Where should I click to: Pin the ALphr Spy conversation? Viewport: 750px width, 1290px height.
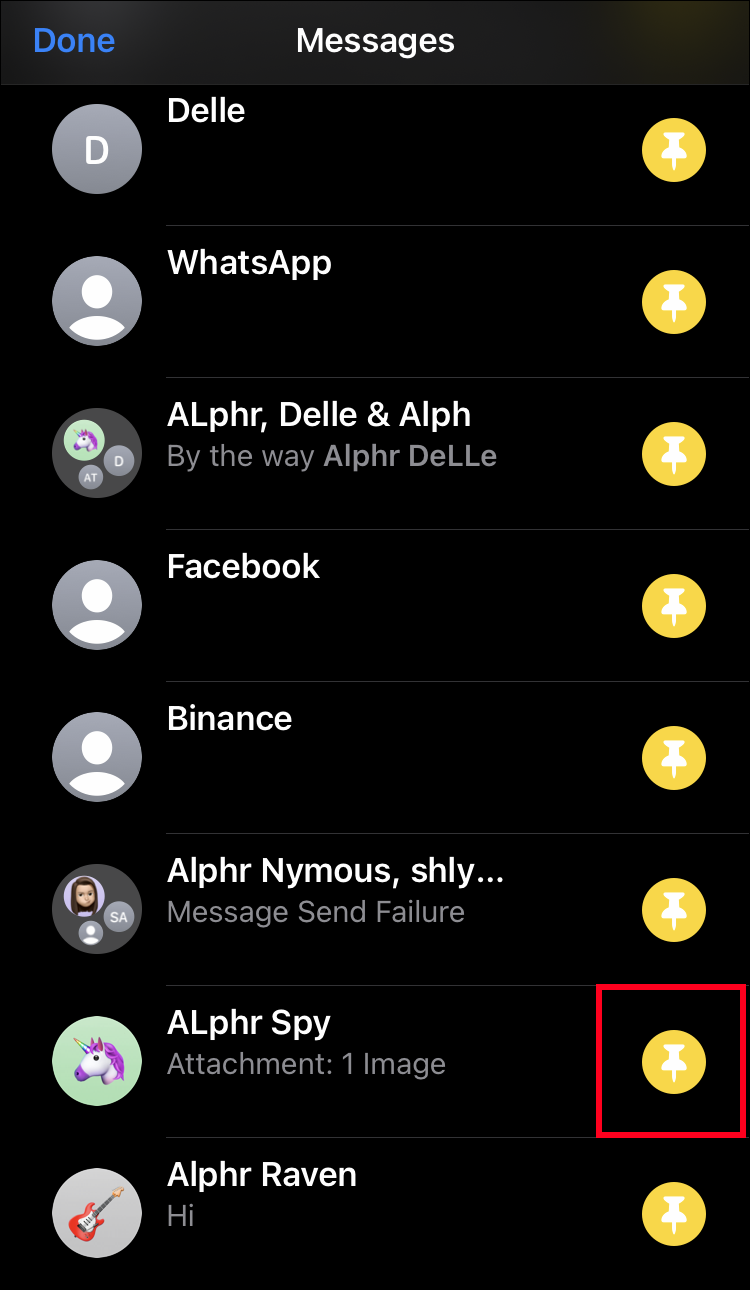pos(673,1062)
